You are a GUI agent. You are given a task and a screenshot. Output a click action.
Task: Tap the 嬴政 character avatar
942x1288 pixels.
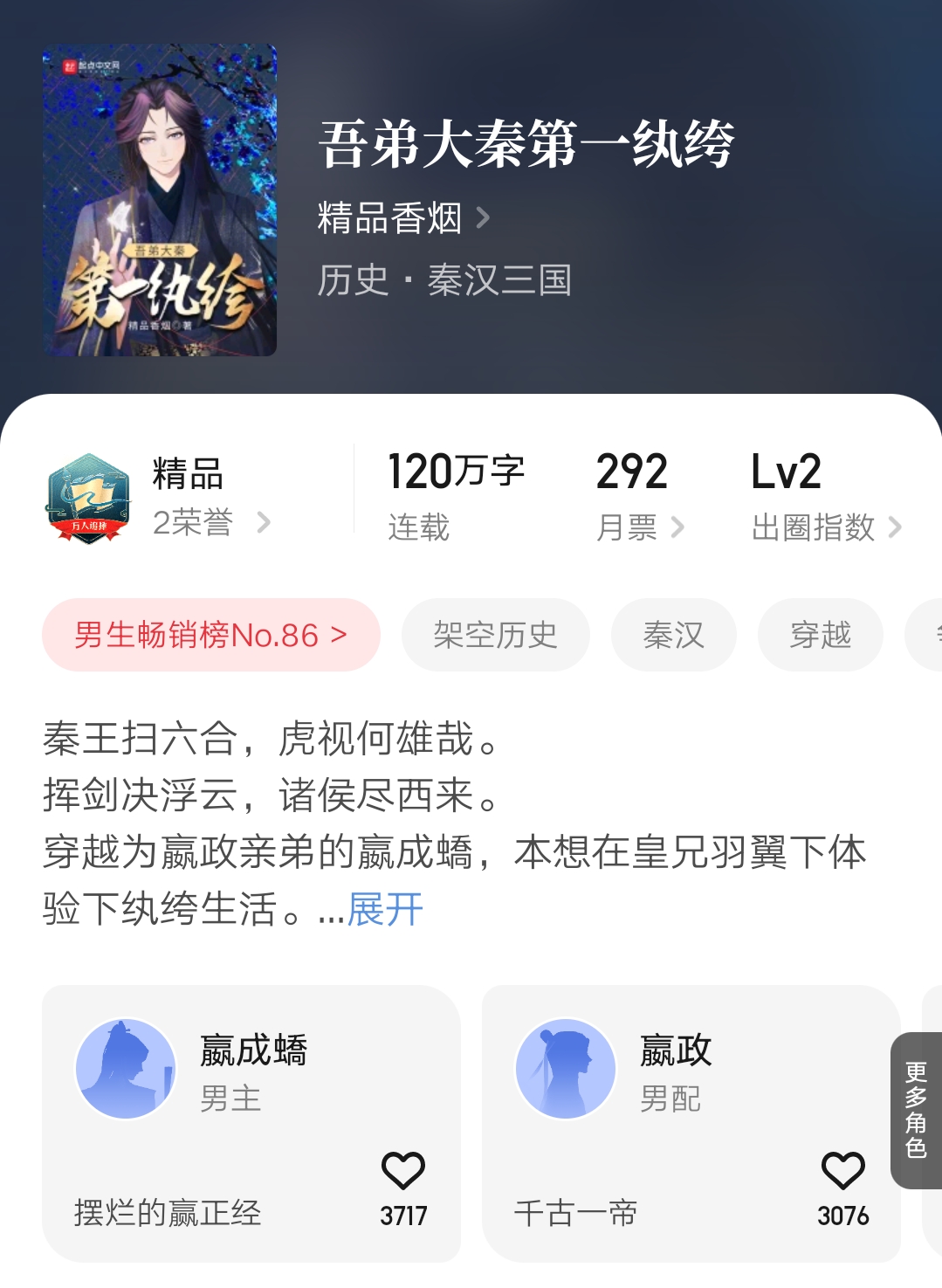coord(566,1067)
